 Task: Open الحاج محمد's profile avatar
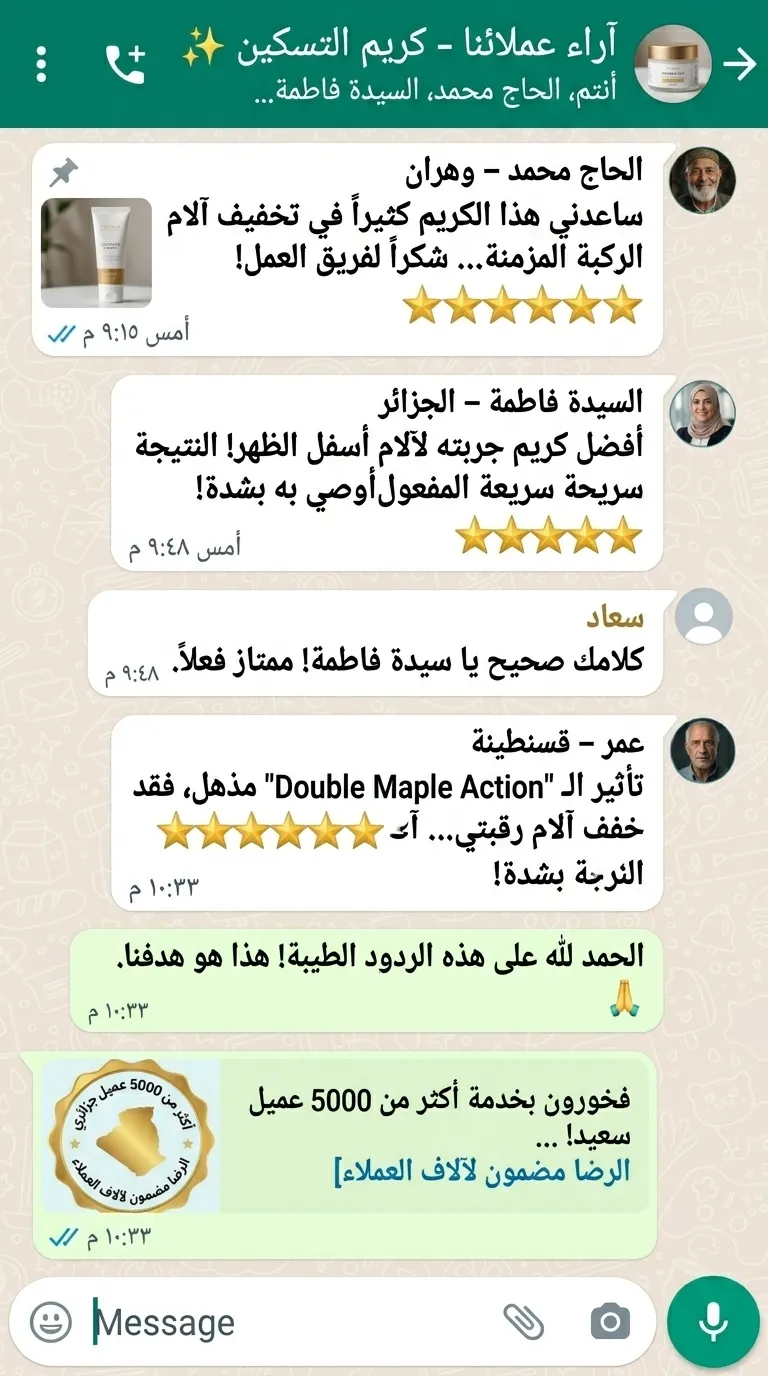pos(702,182)
